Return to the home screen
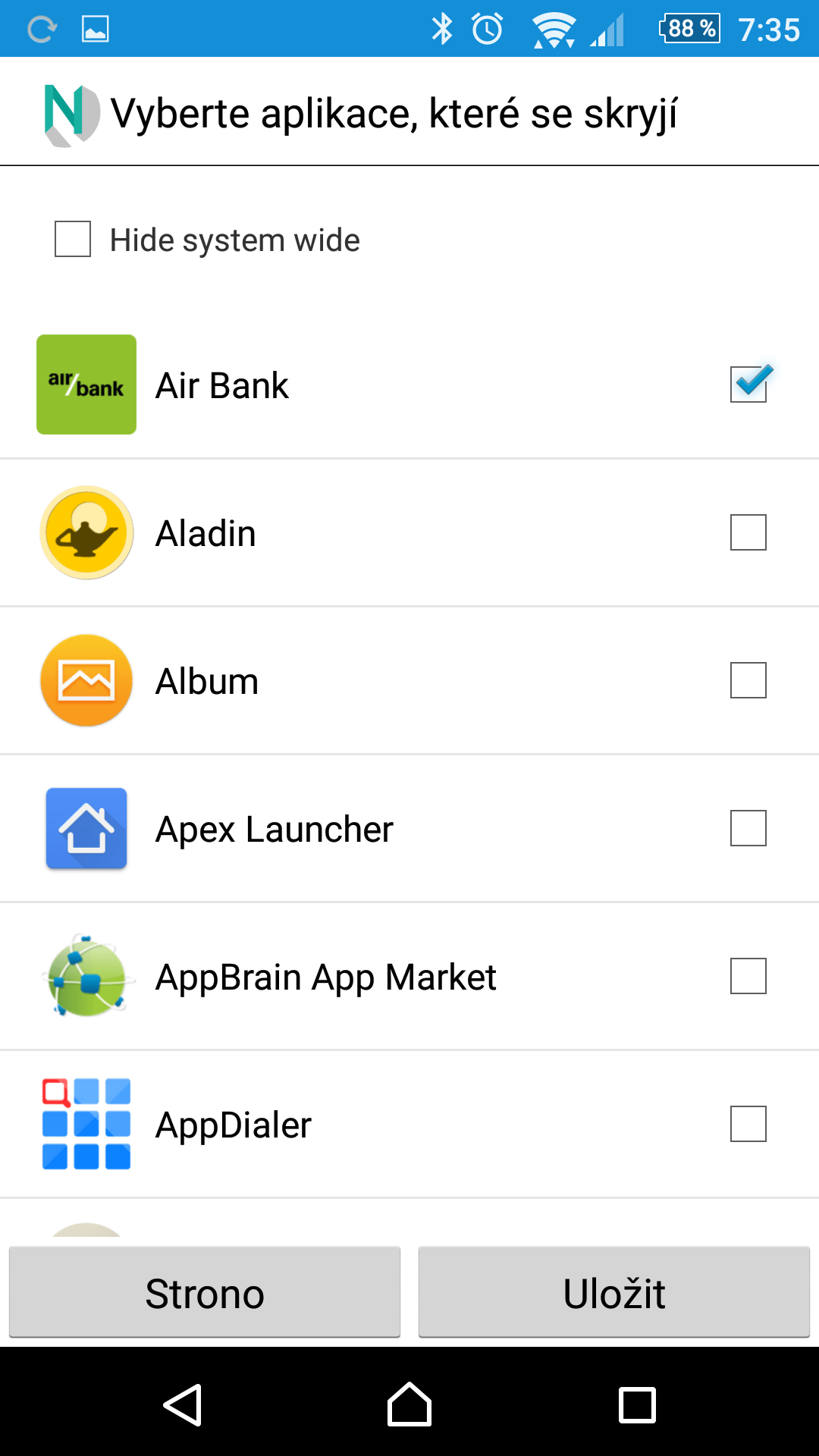Screen dimensions: 819x1456 pyautogui.click(x=409, y=1404)
